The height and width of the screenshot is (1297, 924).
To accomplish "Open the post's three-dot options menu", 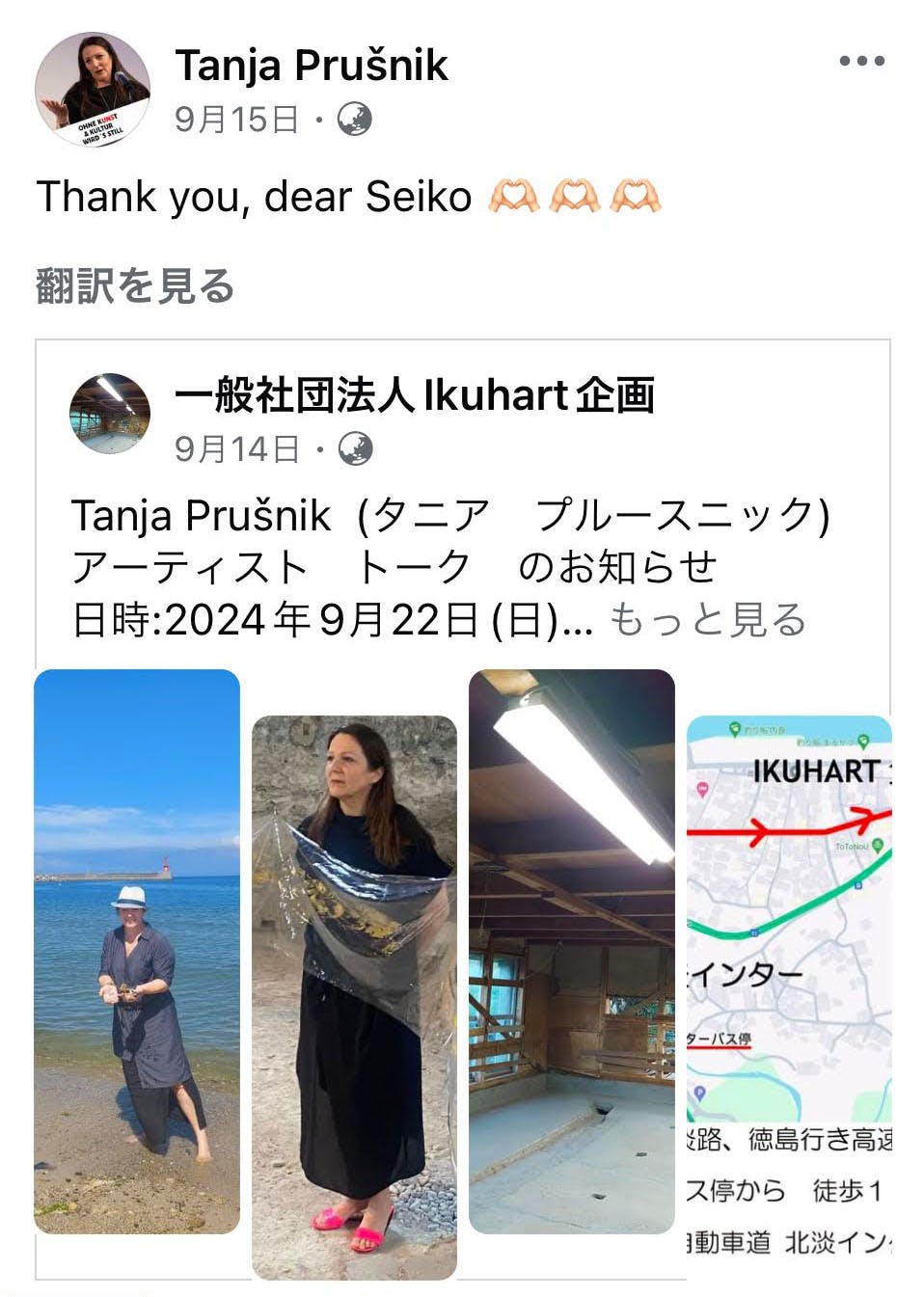I will click(x=861, y=62).
